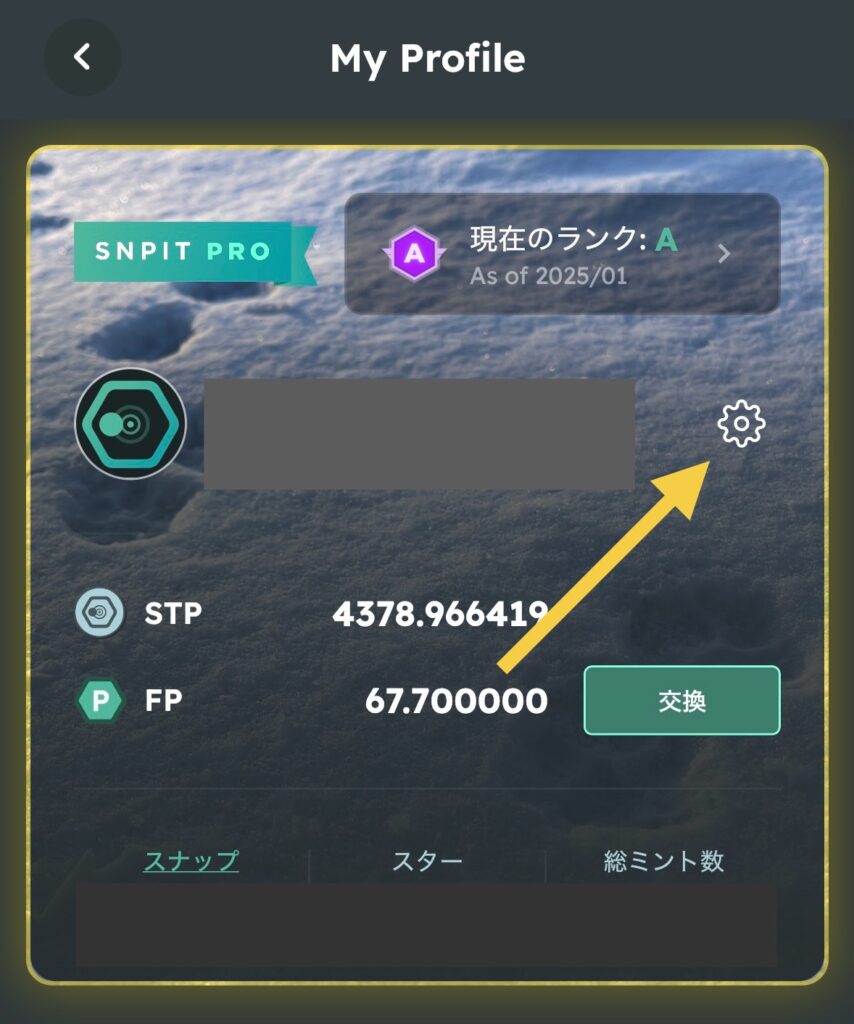Screen dimensions: 854x1024
Task: Select the スナップ tab
Action: pyautogui.click(x=191, y=861)
